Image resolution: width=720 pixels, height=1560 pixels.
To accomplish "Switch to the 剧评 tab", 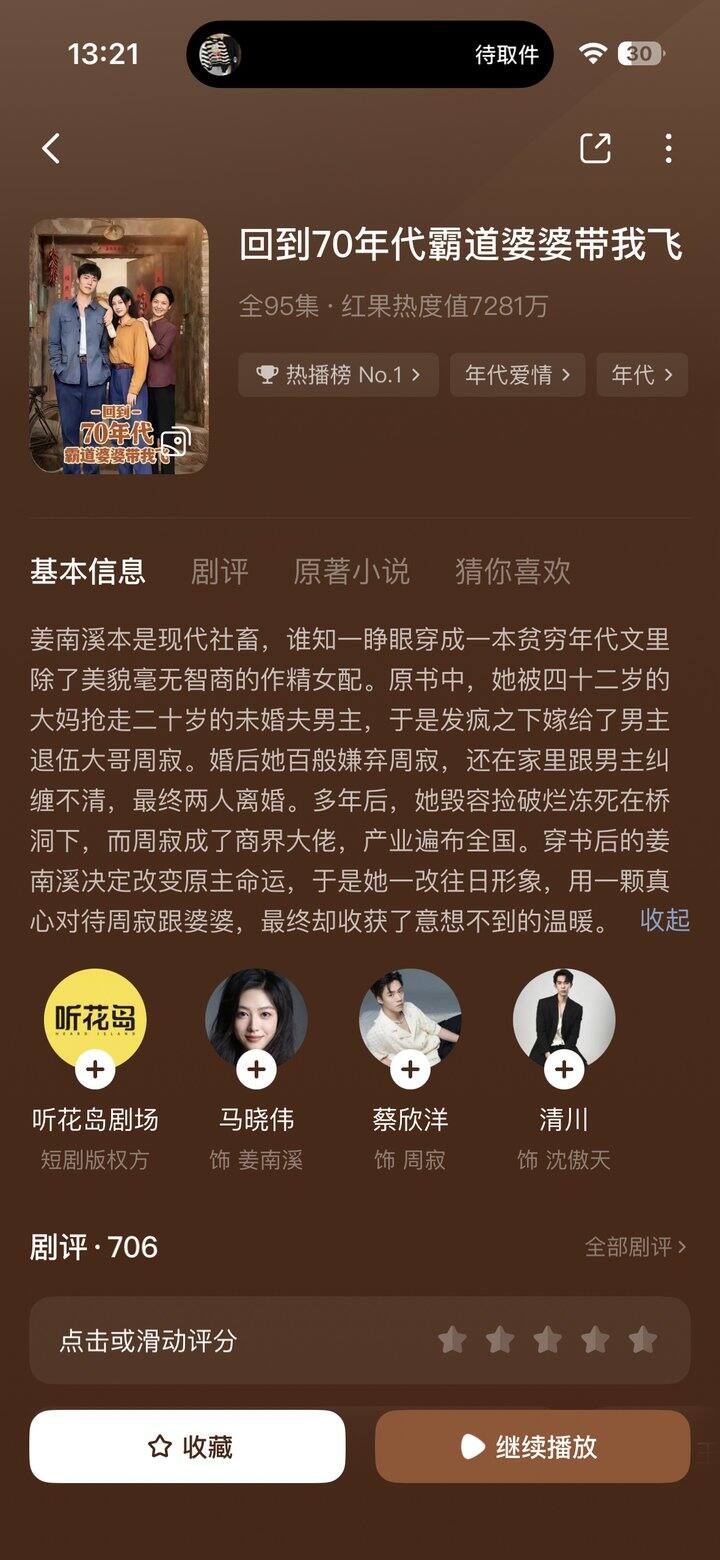I will point(219,571).
